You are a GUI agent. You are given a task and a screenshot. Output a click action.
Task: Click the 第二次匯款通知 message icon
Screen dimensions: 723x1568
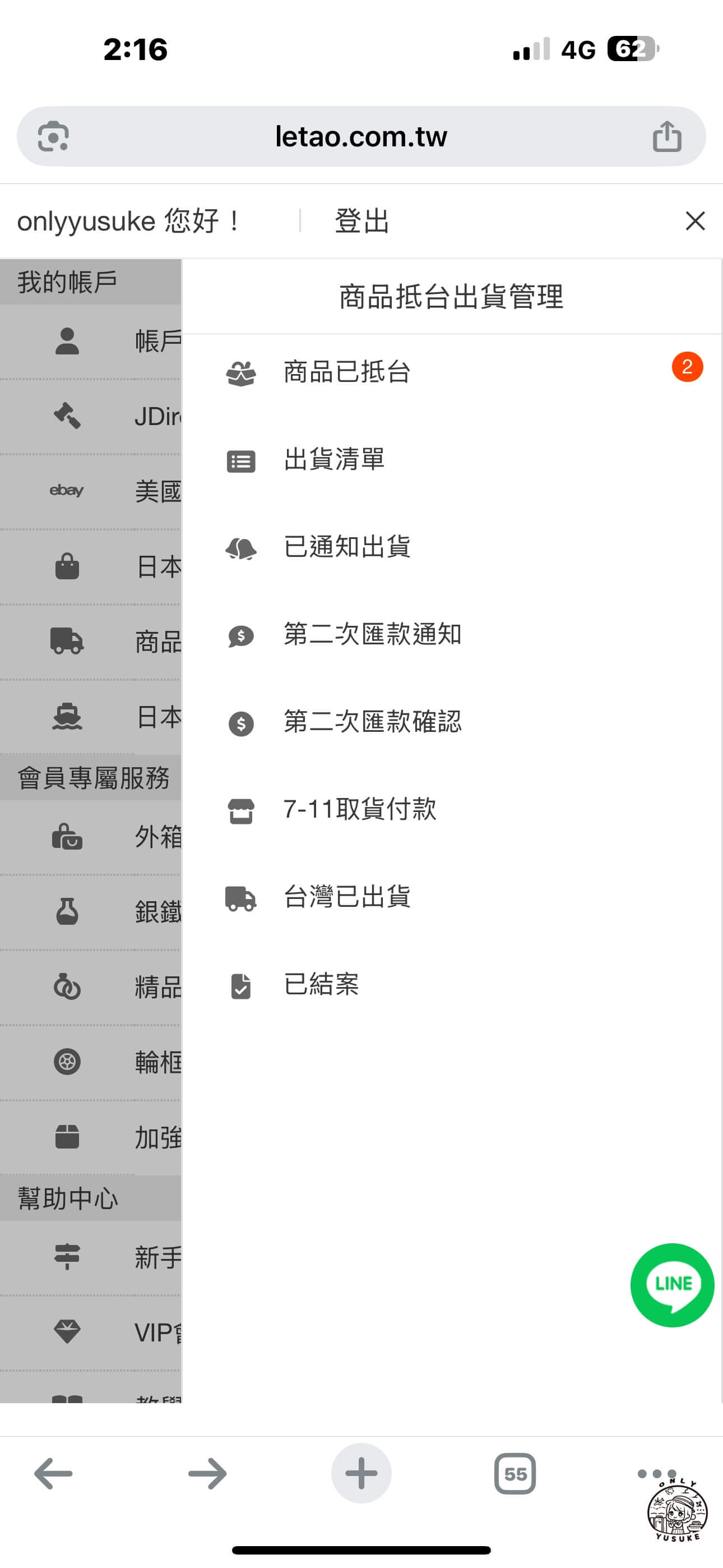241,635
